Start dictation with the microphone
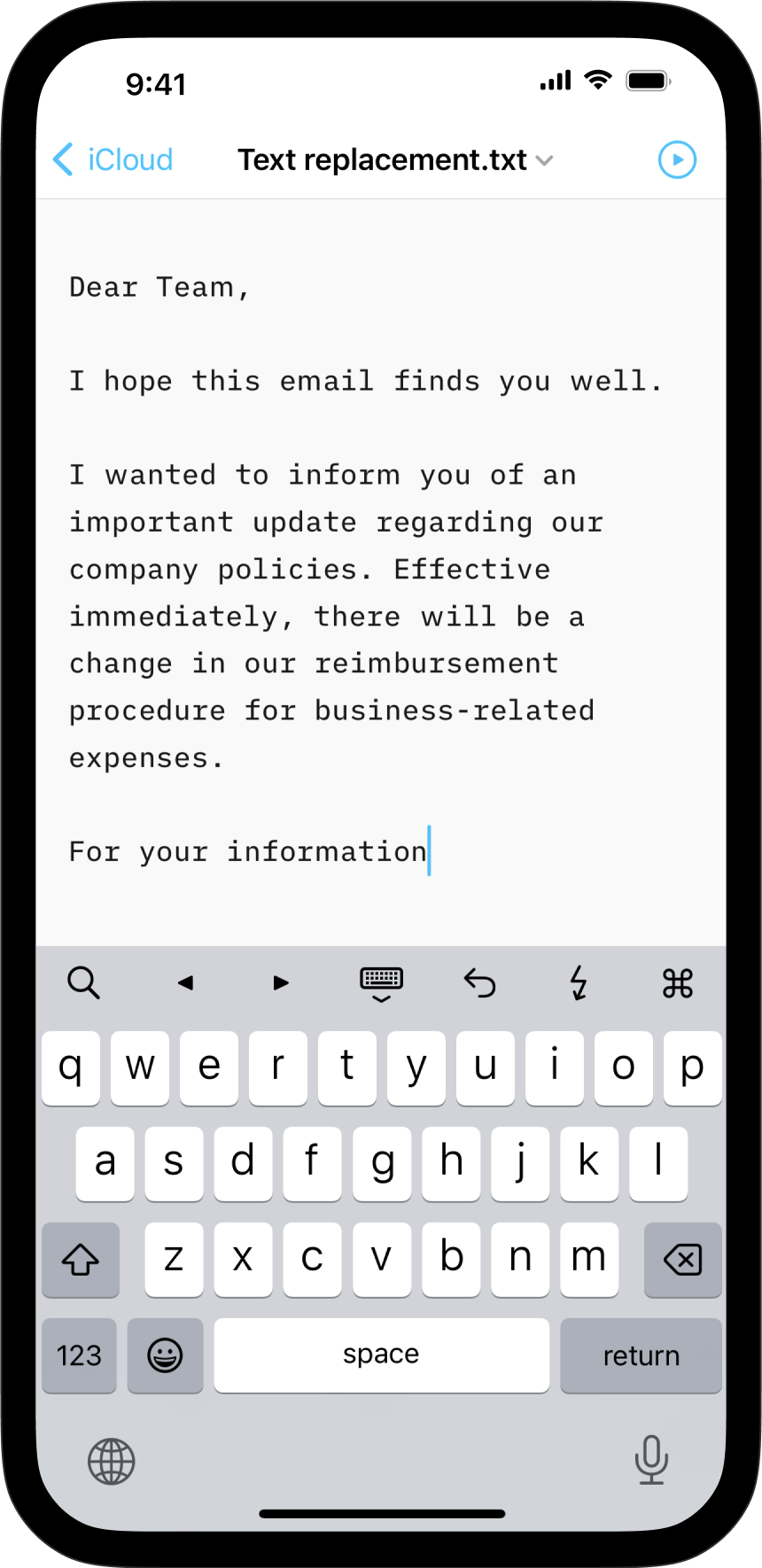 pyautogui.click(x=651, y=1459)
